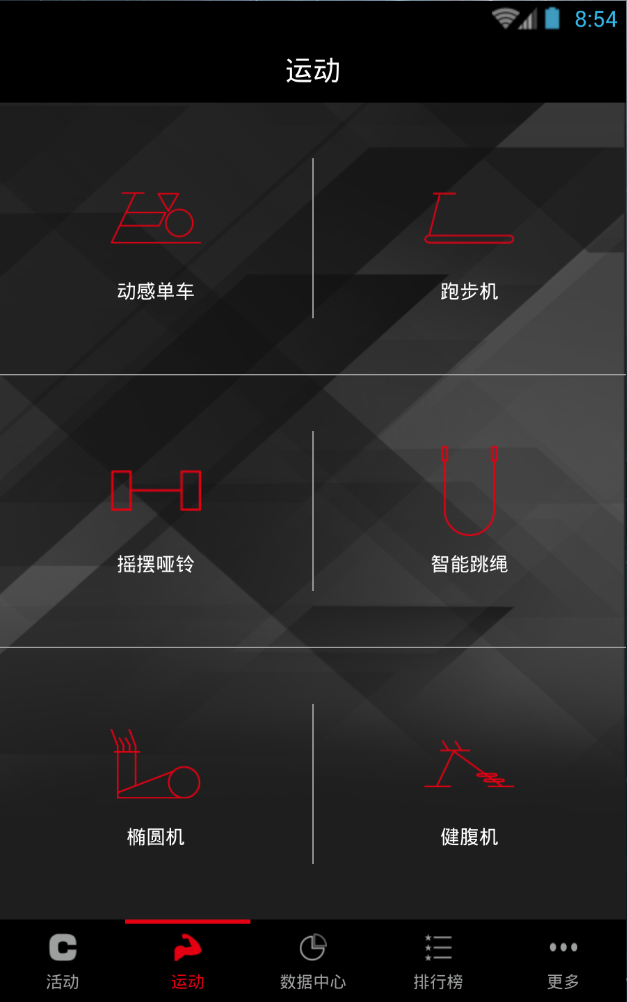Open the 椭圆机 elliptical tile

156,785
